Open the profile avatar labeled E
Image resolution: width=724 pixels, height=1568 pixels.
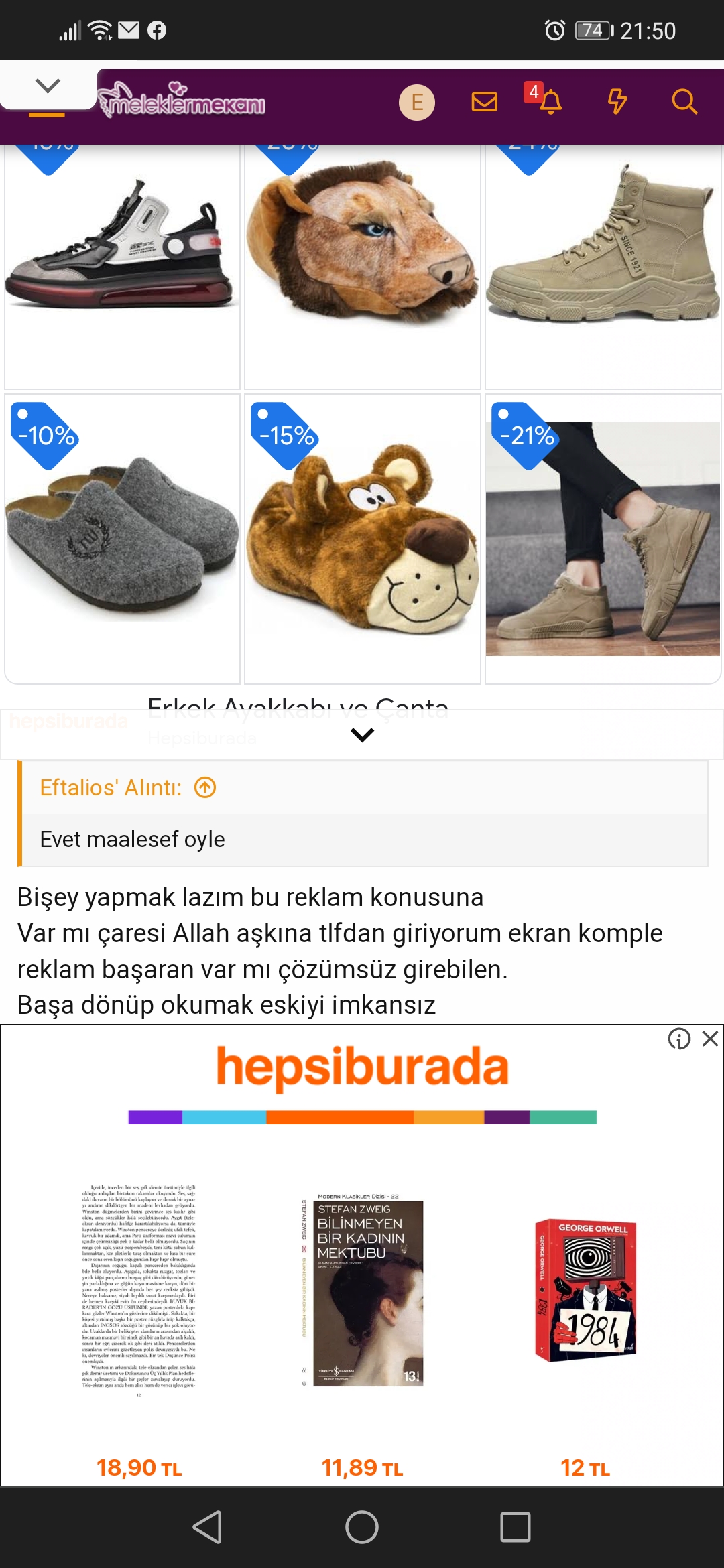417,102
